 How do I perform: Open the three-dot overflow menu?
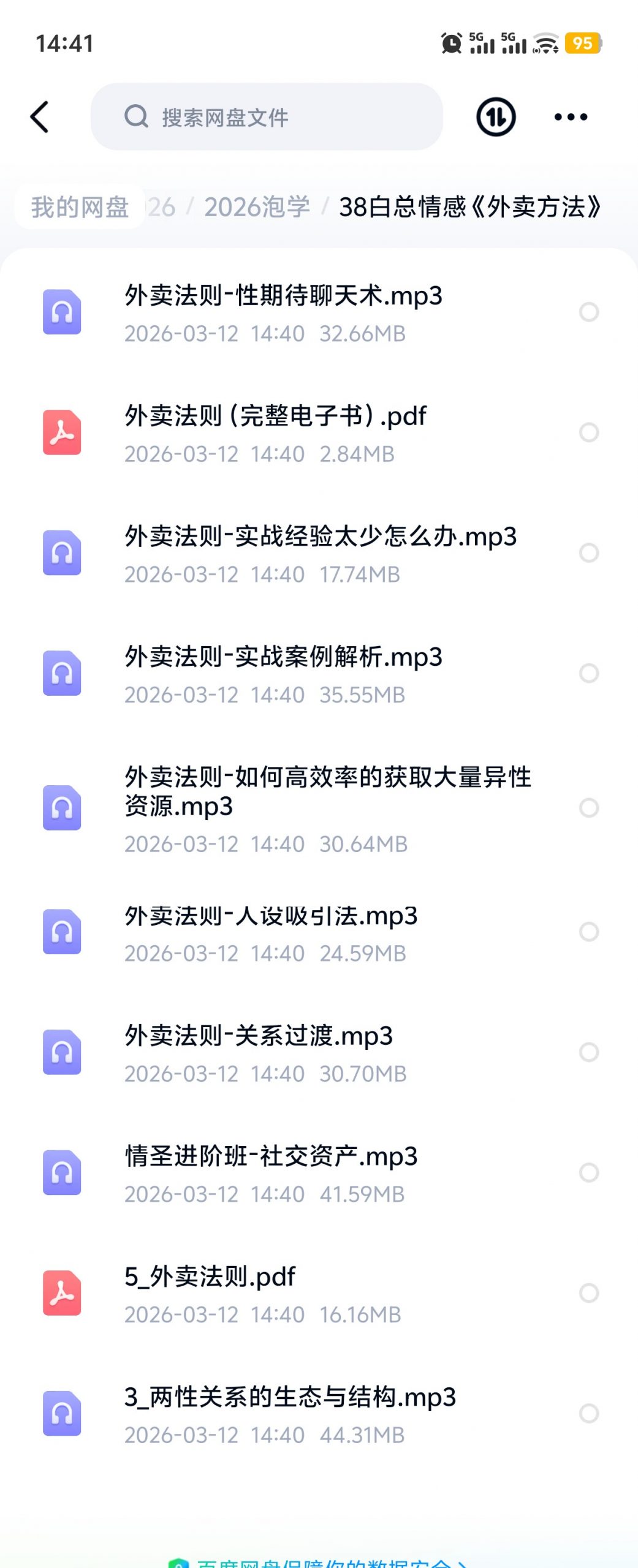pos(570,117)
